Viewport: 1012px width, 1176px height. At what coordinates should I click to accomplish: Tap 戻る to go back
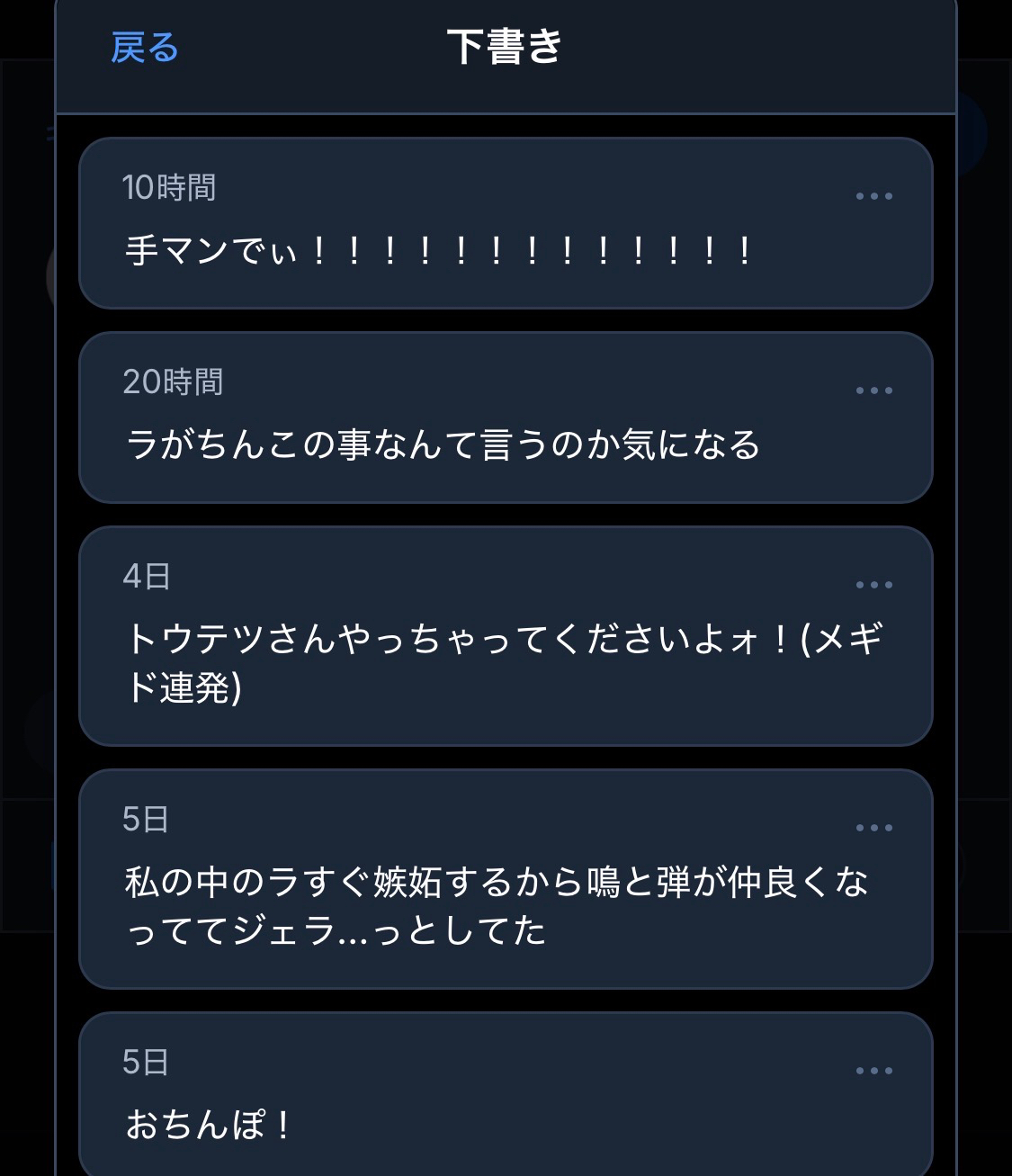[x=144, y=48]
